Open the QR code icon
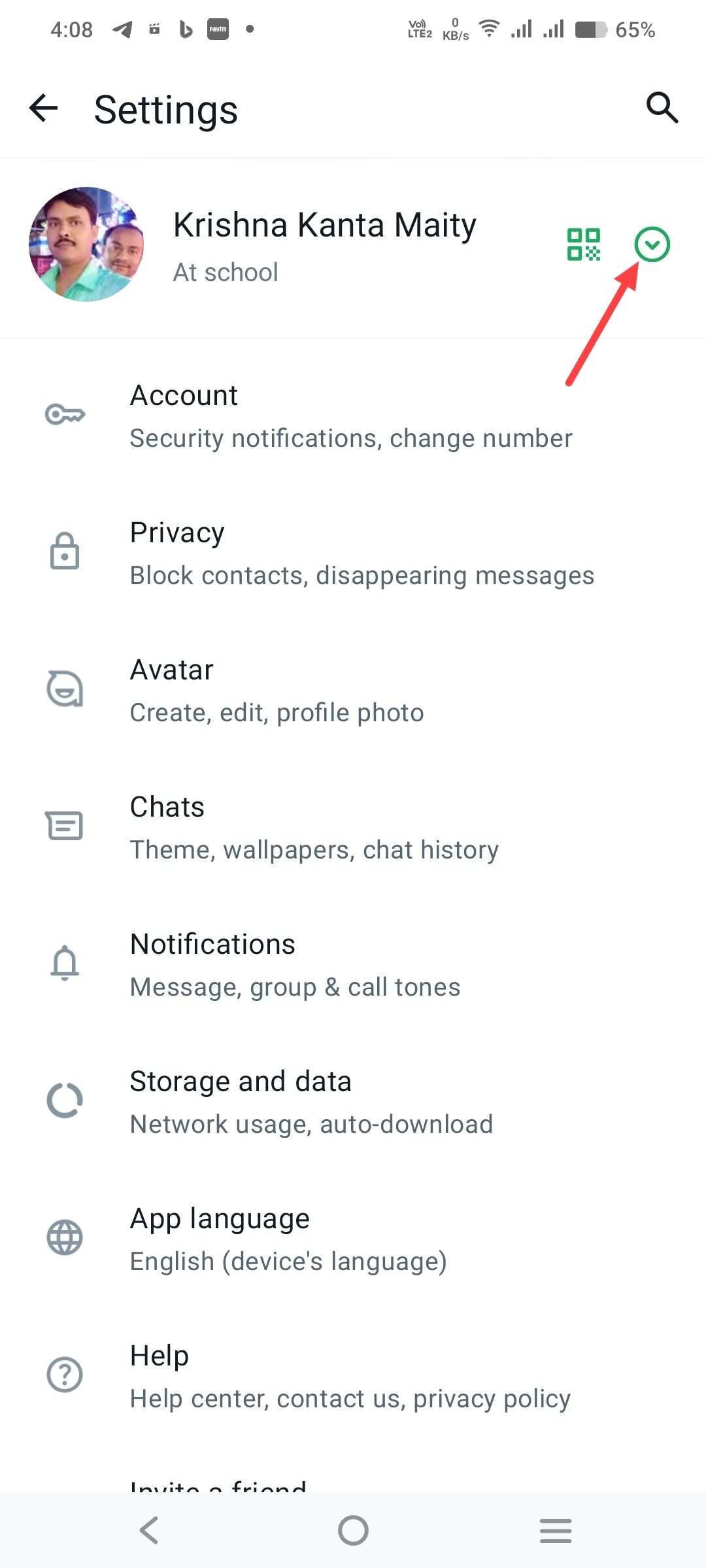Screen dimensions: 706x1568 point(584,244)
